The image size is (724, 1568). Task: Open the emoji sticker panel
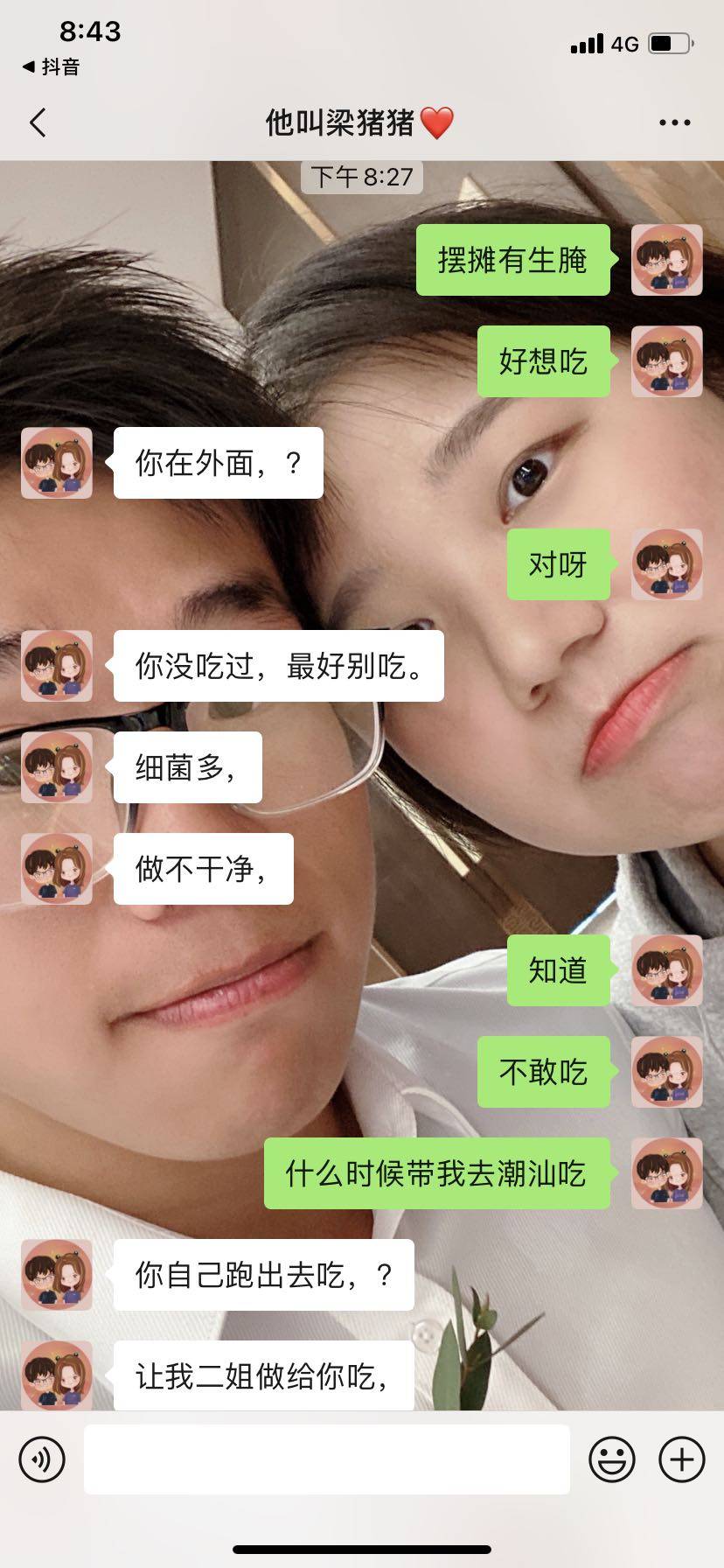611,1459
